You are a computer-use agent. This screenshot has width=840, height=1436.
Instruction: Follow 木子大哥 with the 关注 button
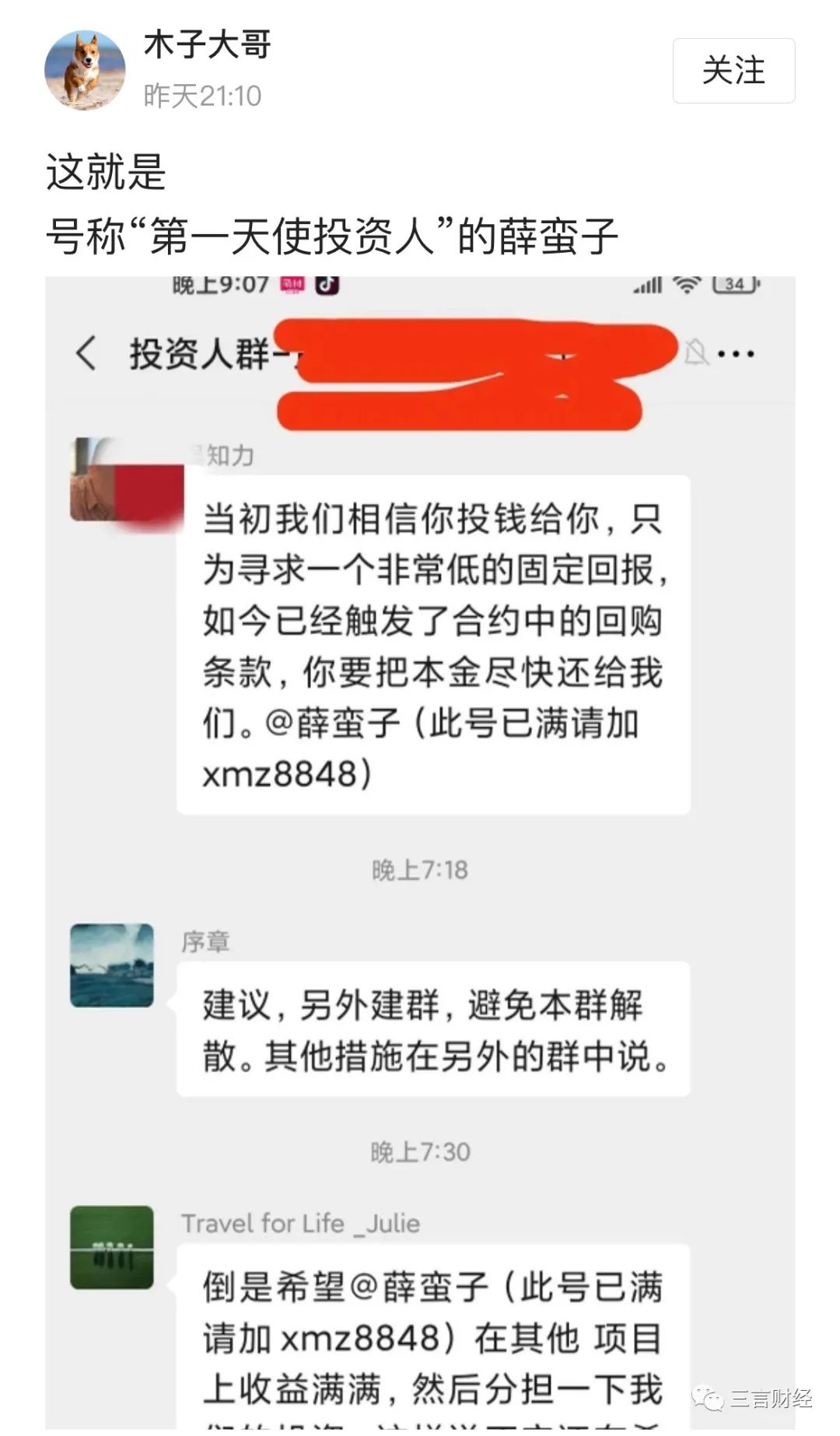coord(733,71)
